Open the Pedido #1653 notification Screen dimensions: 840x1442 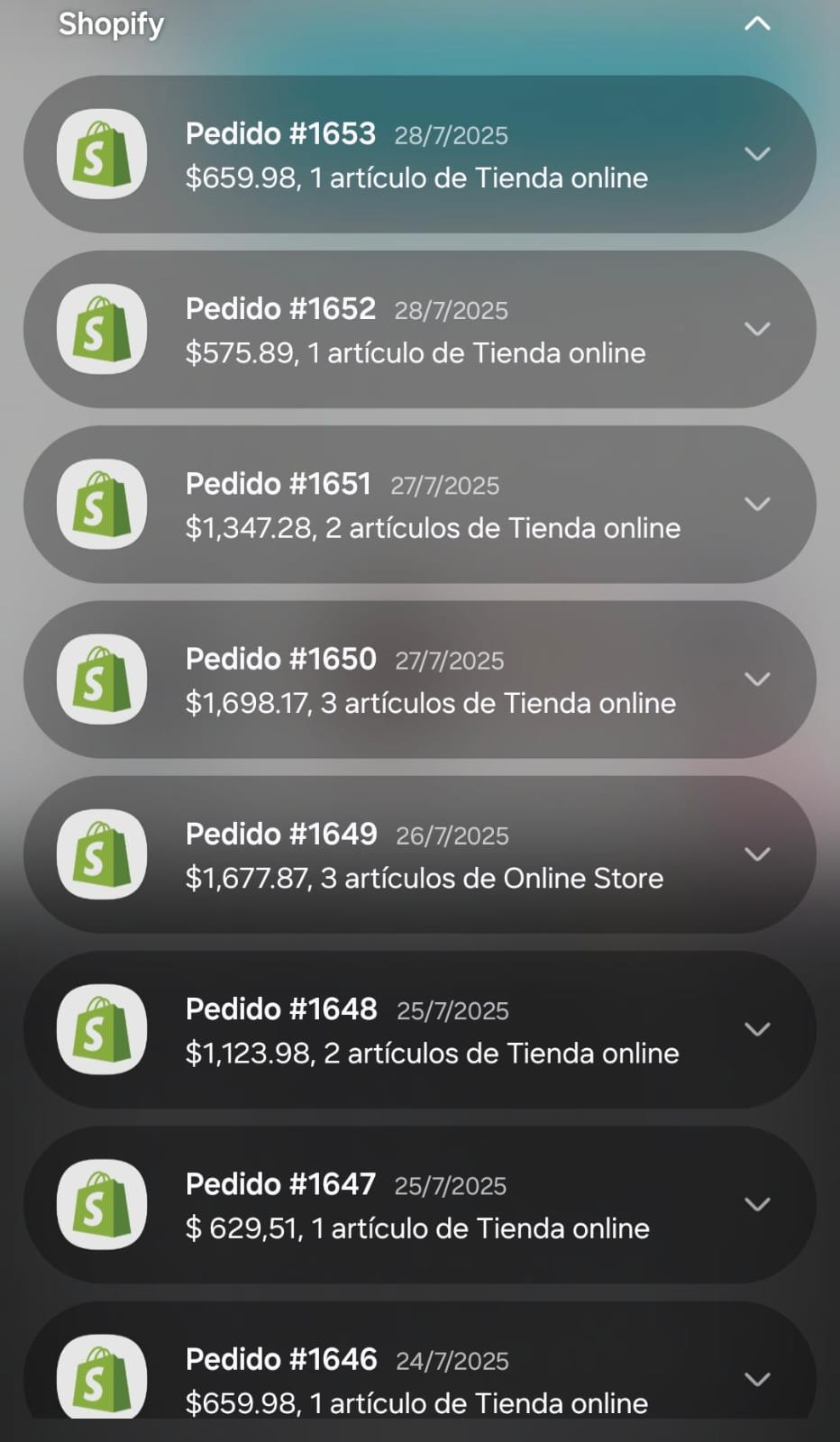tap(415, 155)
